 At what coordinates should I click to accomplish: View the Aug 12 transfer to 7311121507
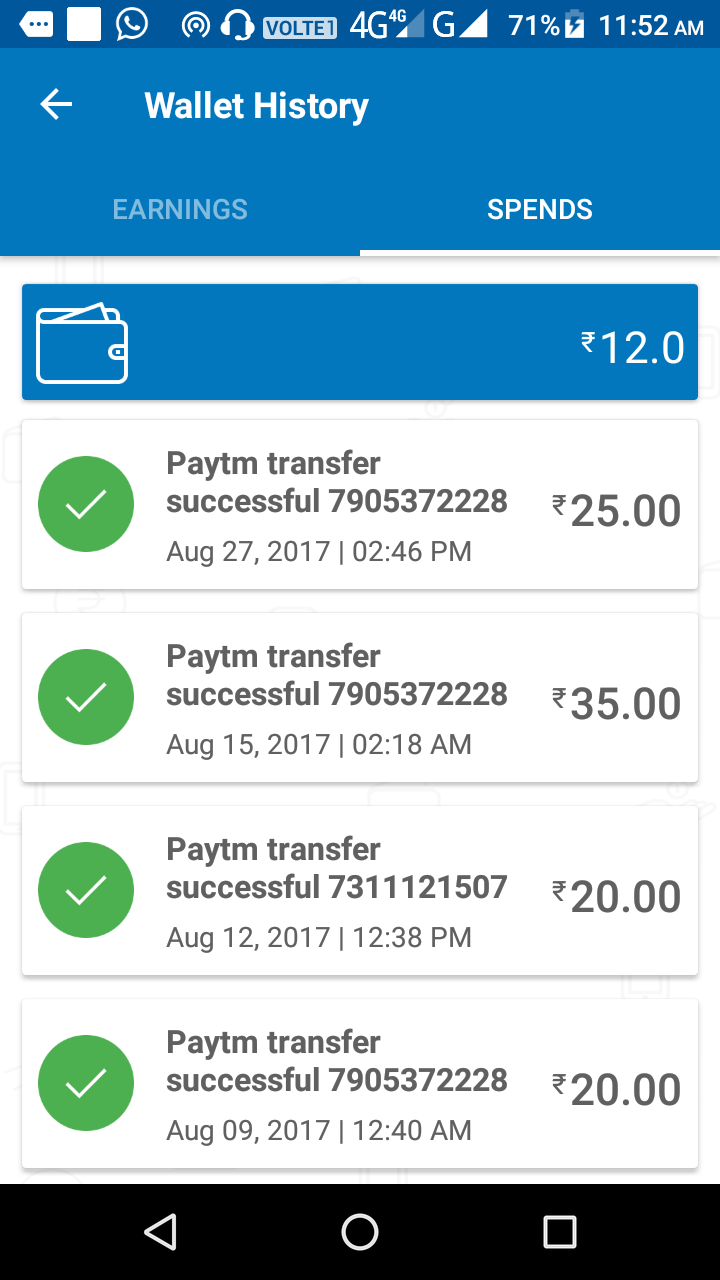tap(360, 891)
